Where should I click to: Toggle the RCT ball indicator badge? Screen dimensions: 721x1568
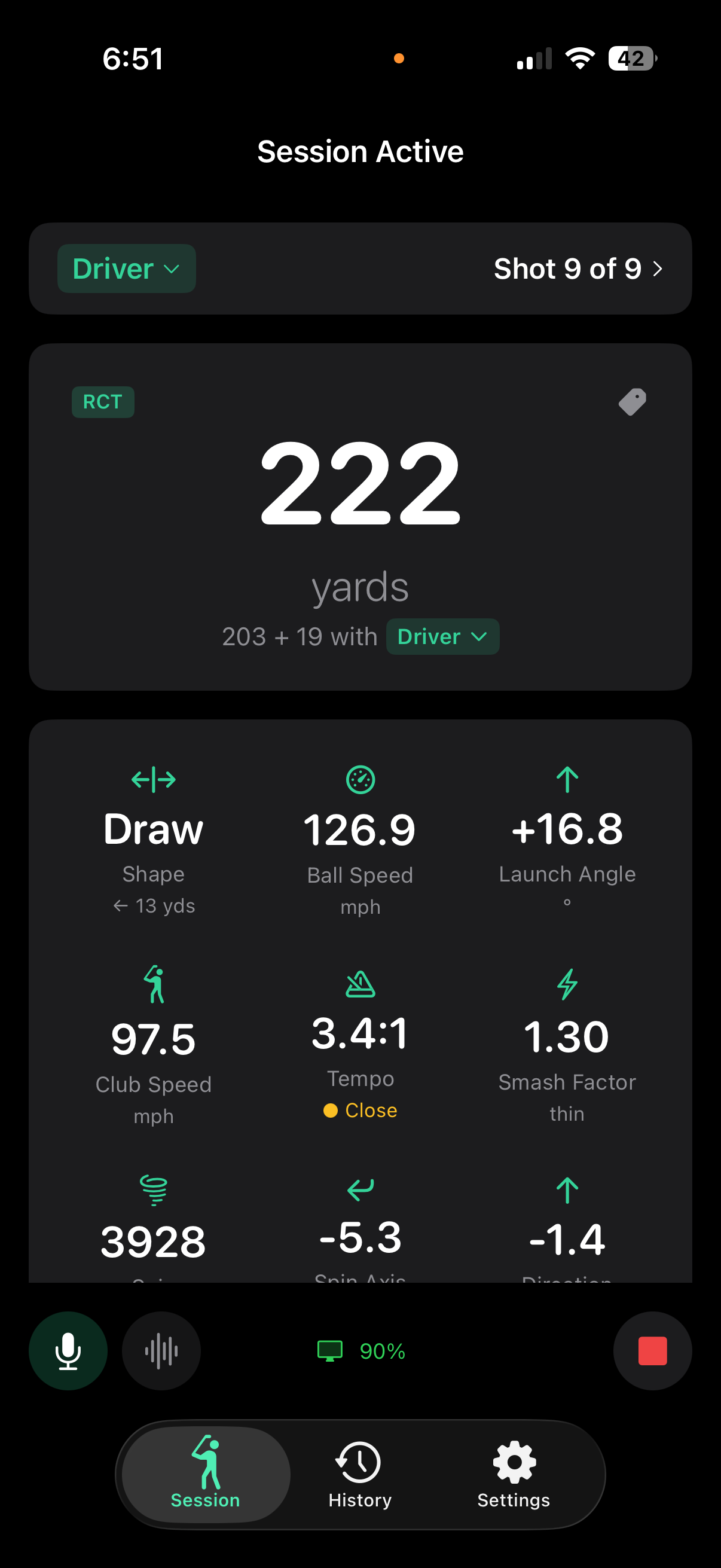click(x=102, y=401)
